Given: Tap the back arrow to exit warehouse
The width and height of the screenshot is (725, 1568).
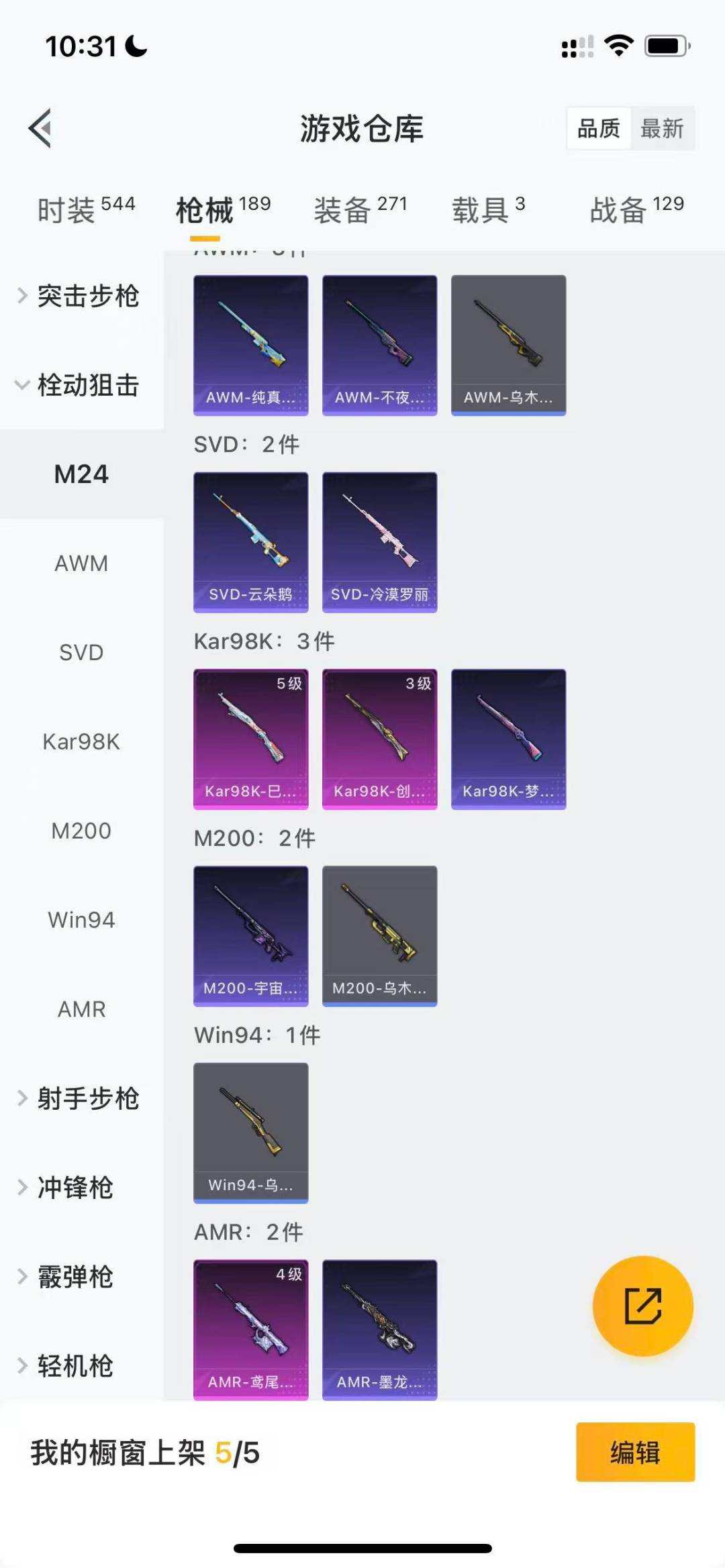Looking at the screenshot, I should (x=40, y=129).
